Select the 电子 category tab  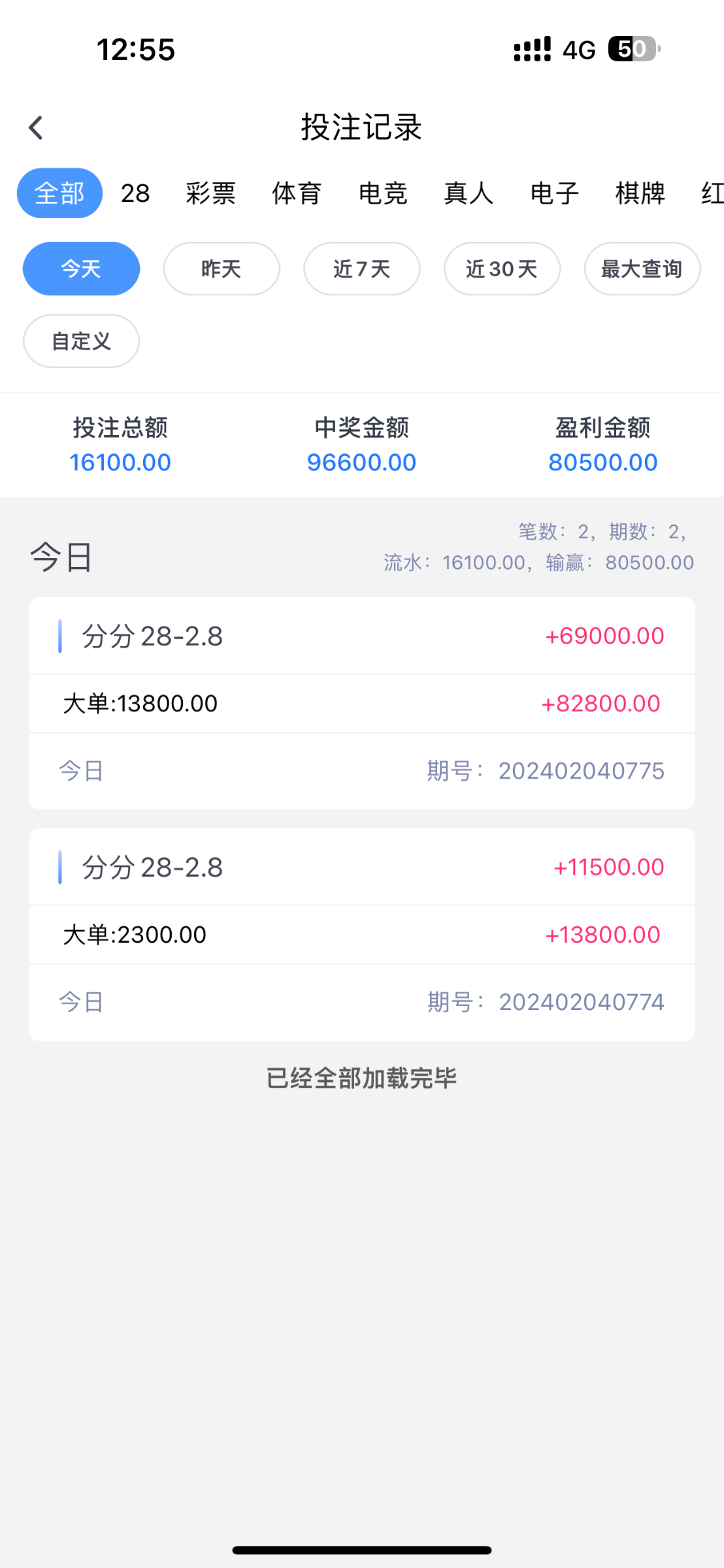coord(553,192)
